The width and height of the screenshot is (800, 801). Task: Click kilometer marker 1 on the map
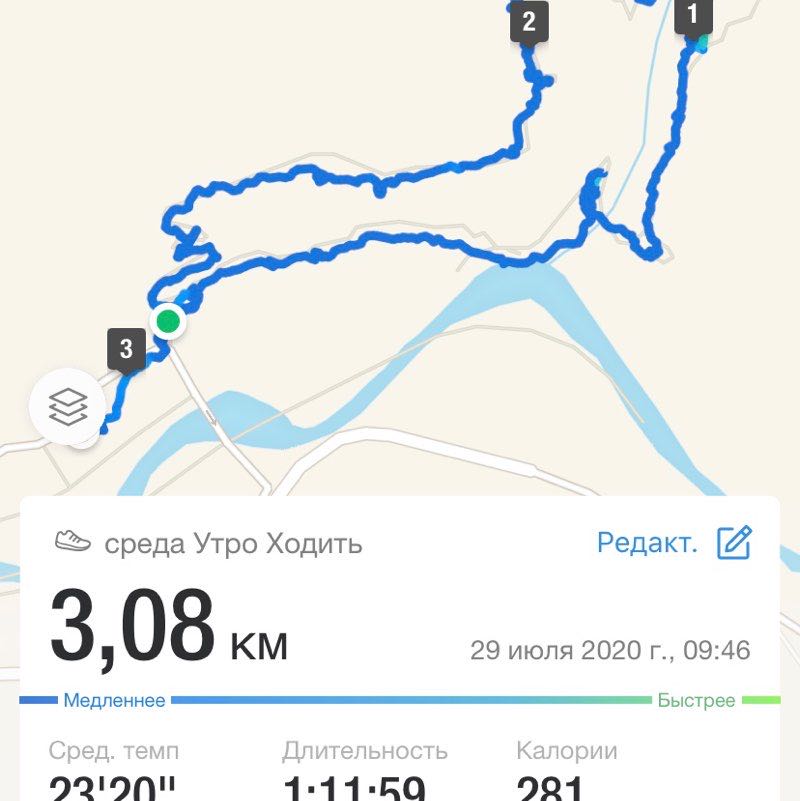tap(692, 15)
